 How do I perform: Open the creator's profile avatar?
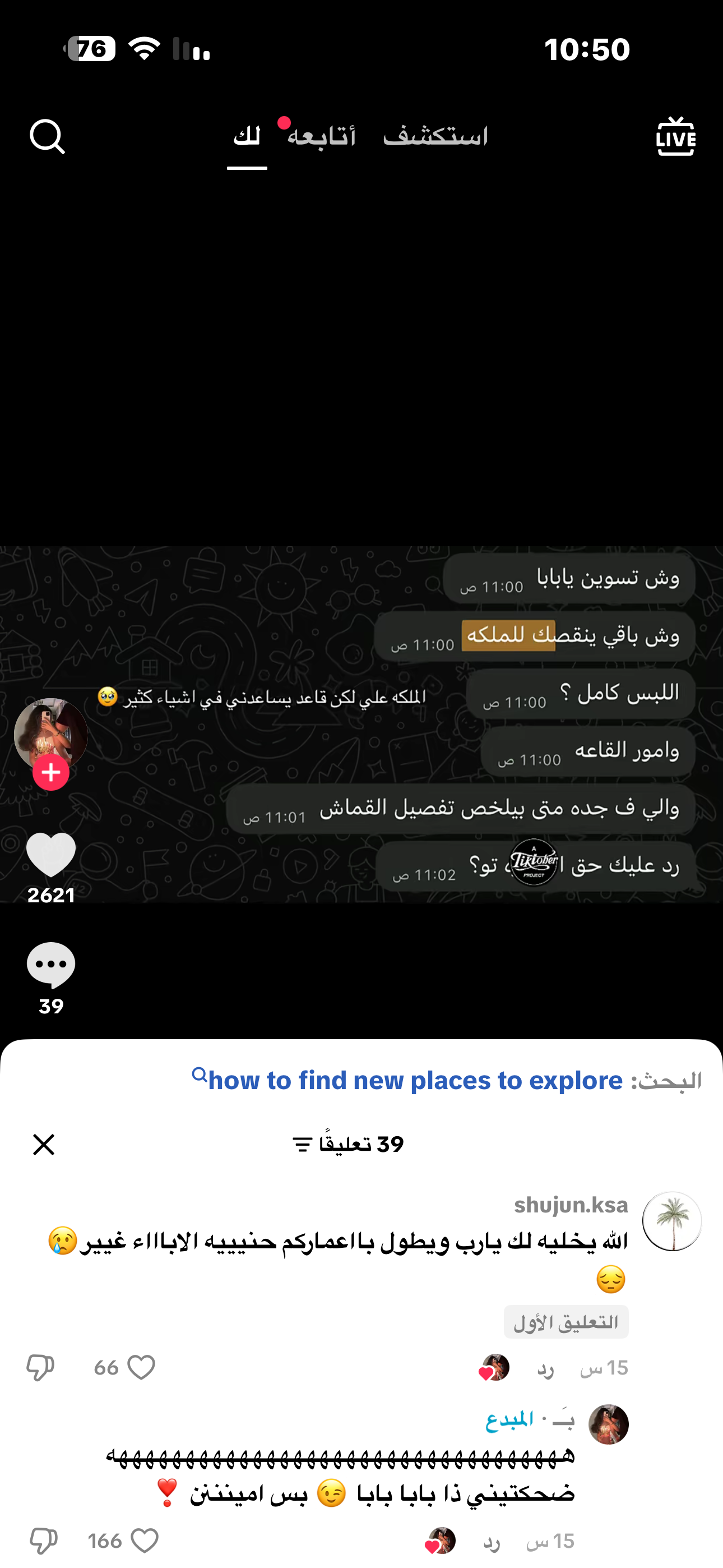51,735
